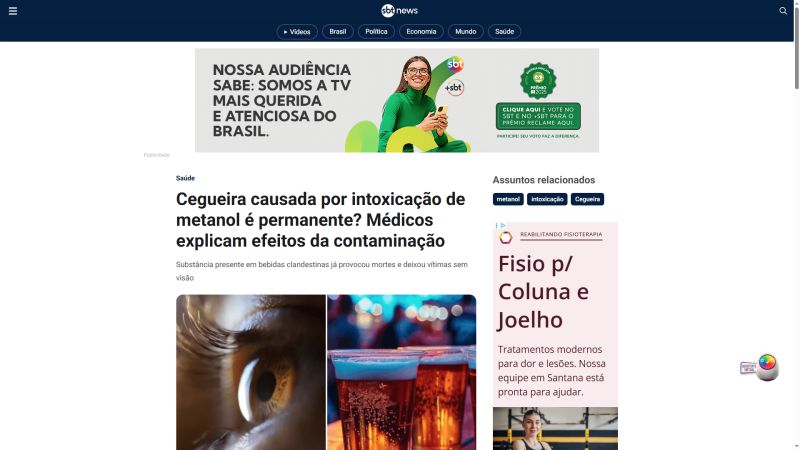Open the Política section
Screen dimensions: 800x450
[x=377, y=32]
